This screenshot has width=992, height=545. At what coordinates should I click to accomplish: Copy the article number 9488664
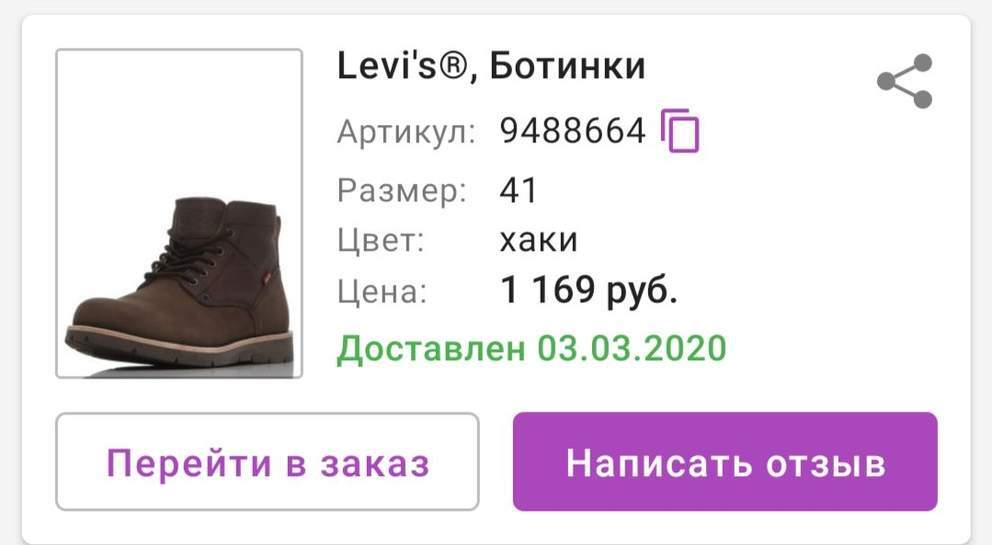[680, 131]
